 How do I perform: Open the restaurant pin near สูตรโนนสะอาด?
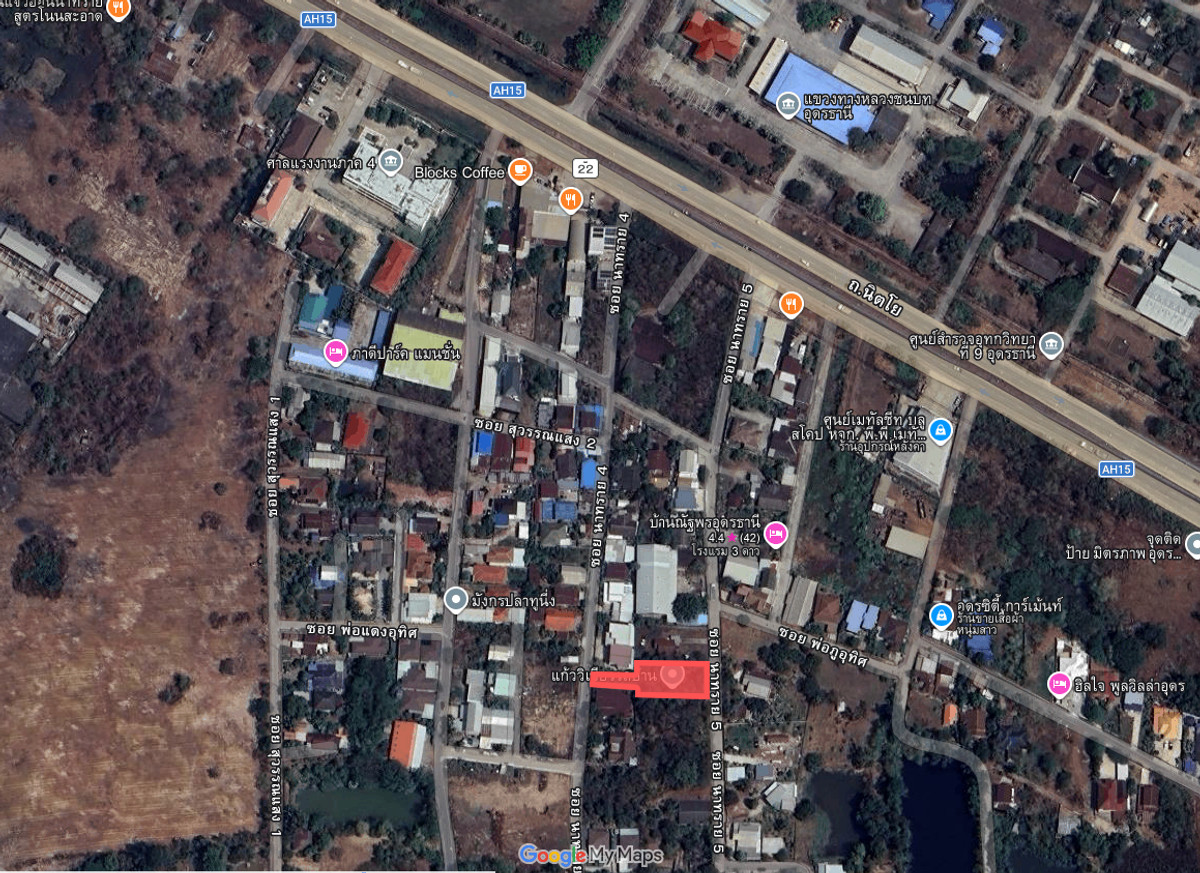(x=118, y=8)
